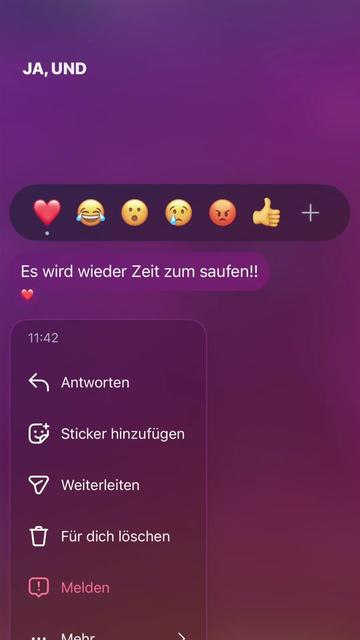View the small heart reaction under the message
This screenshot has height=640, width=360.
[27, 294]
